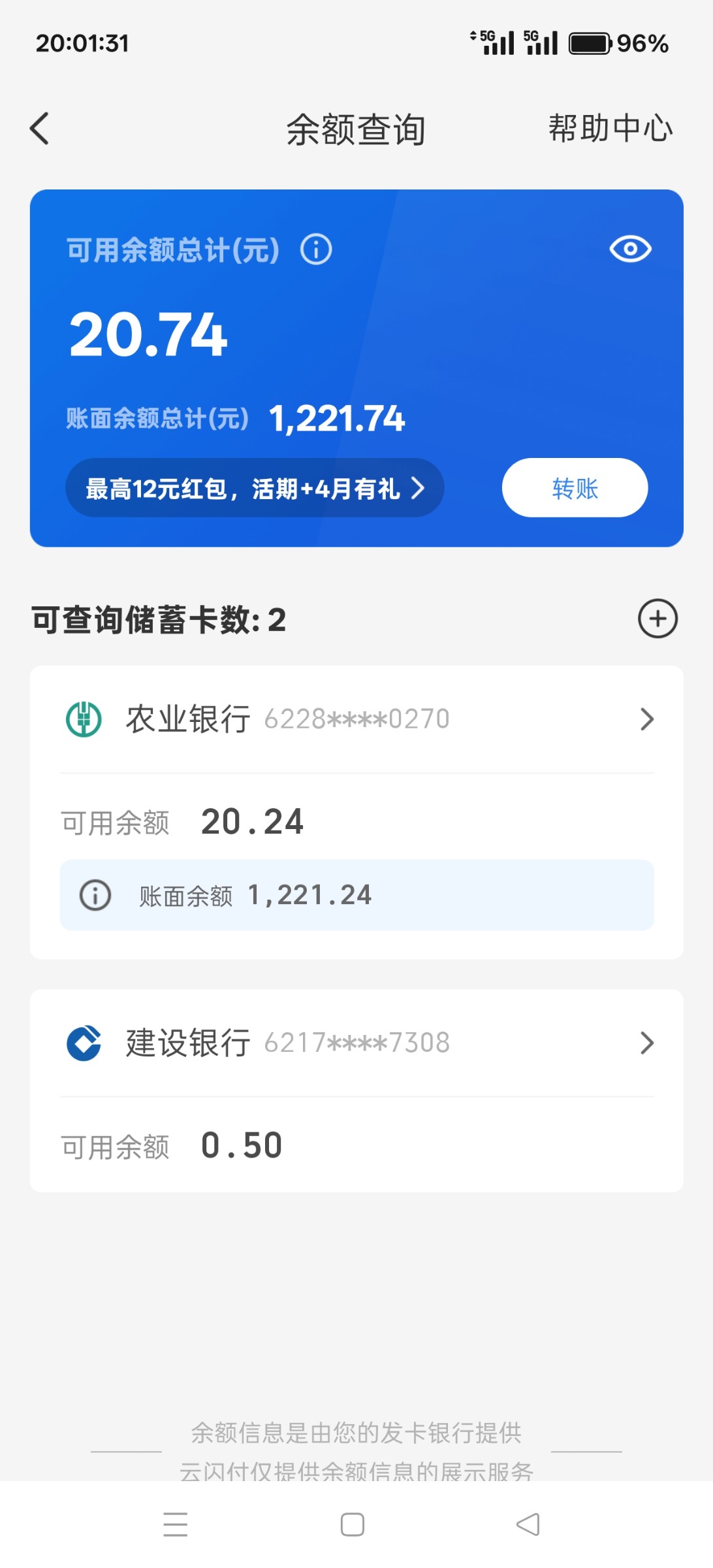The height and width of the screenshot is (1568, 713).
Task: Open the system recent apps menu
Action: pos(176,1525)
